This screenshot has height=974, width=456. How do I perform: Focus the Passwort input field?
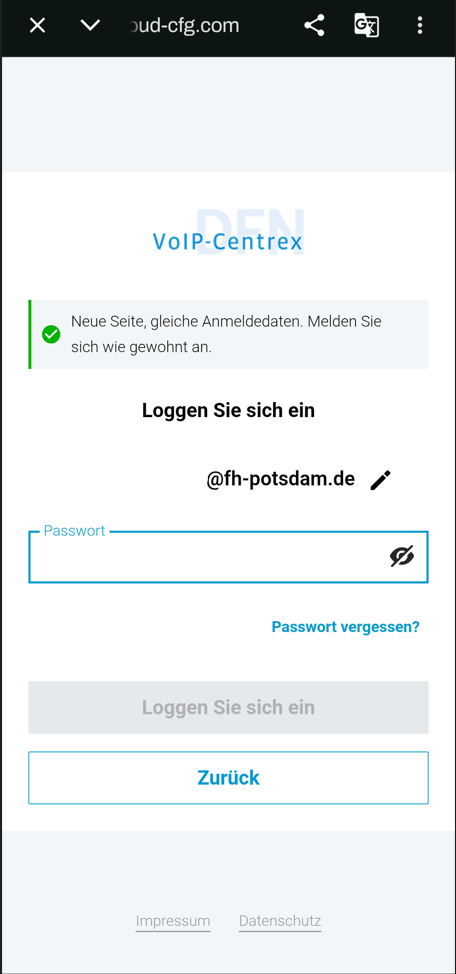(228, 557)
